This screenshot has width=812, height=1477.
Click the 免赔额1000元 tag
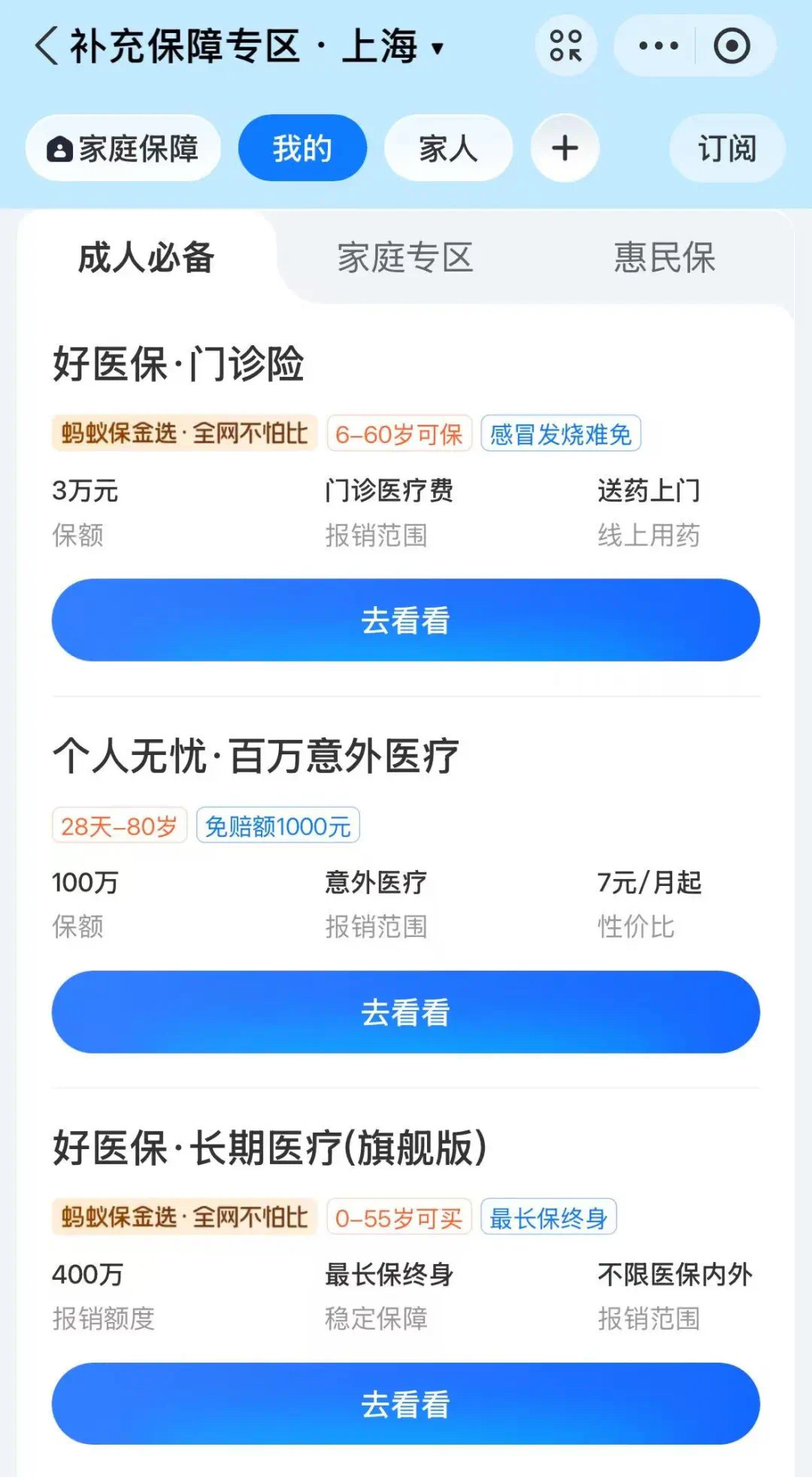pyautogui.click(x=278, y=825)
